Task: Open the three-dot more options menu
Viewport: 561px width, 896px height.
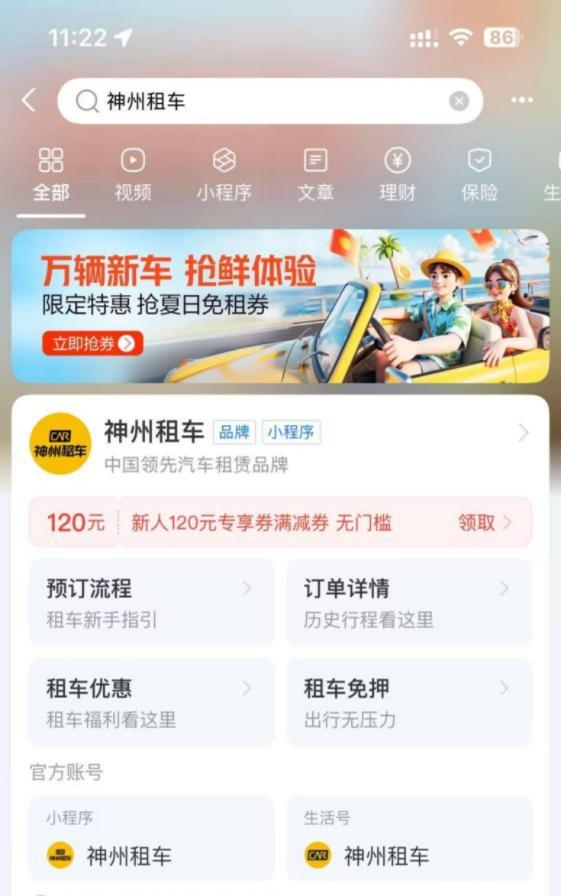Action: [x=522, y=101]
